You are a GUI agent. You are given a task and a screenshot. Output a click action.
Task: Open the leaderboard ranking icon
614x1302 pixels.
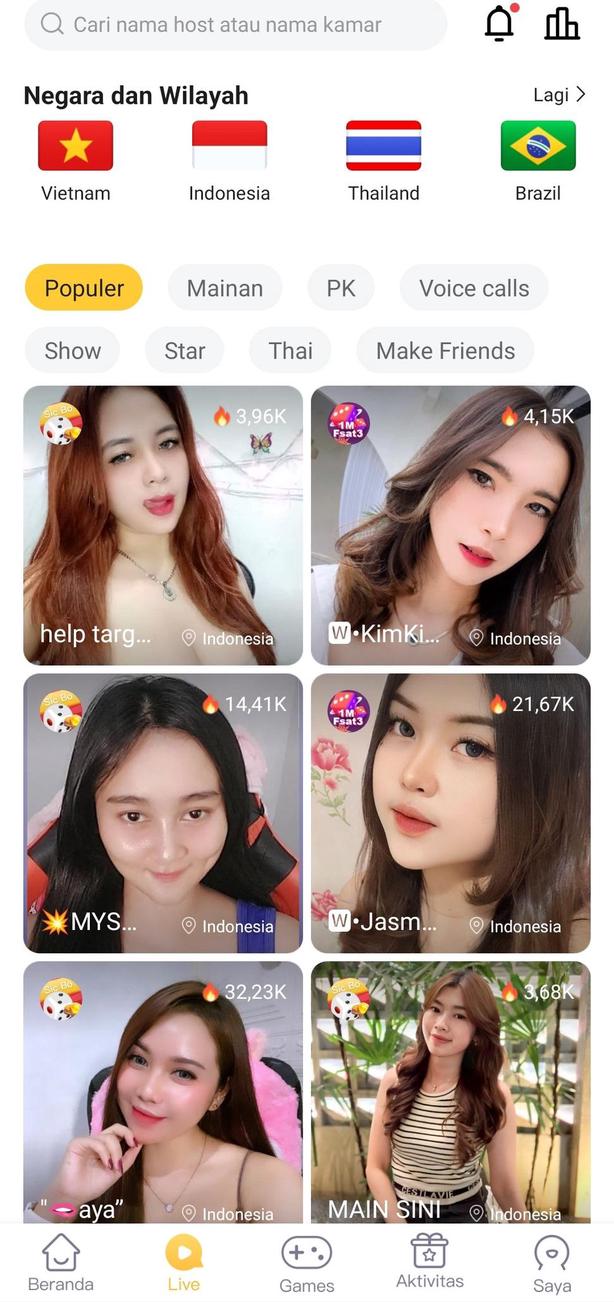point(562,23)
